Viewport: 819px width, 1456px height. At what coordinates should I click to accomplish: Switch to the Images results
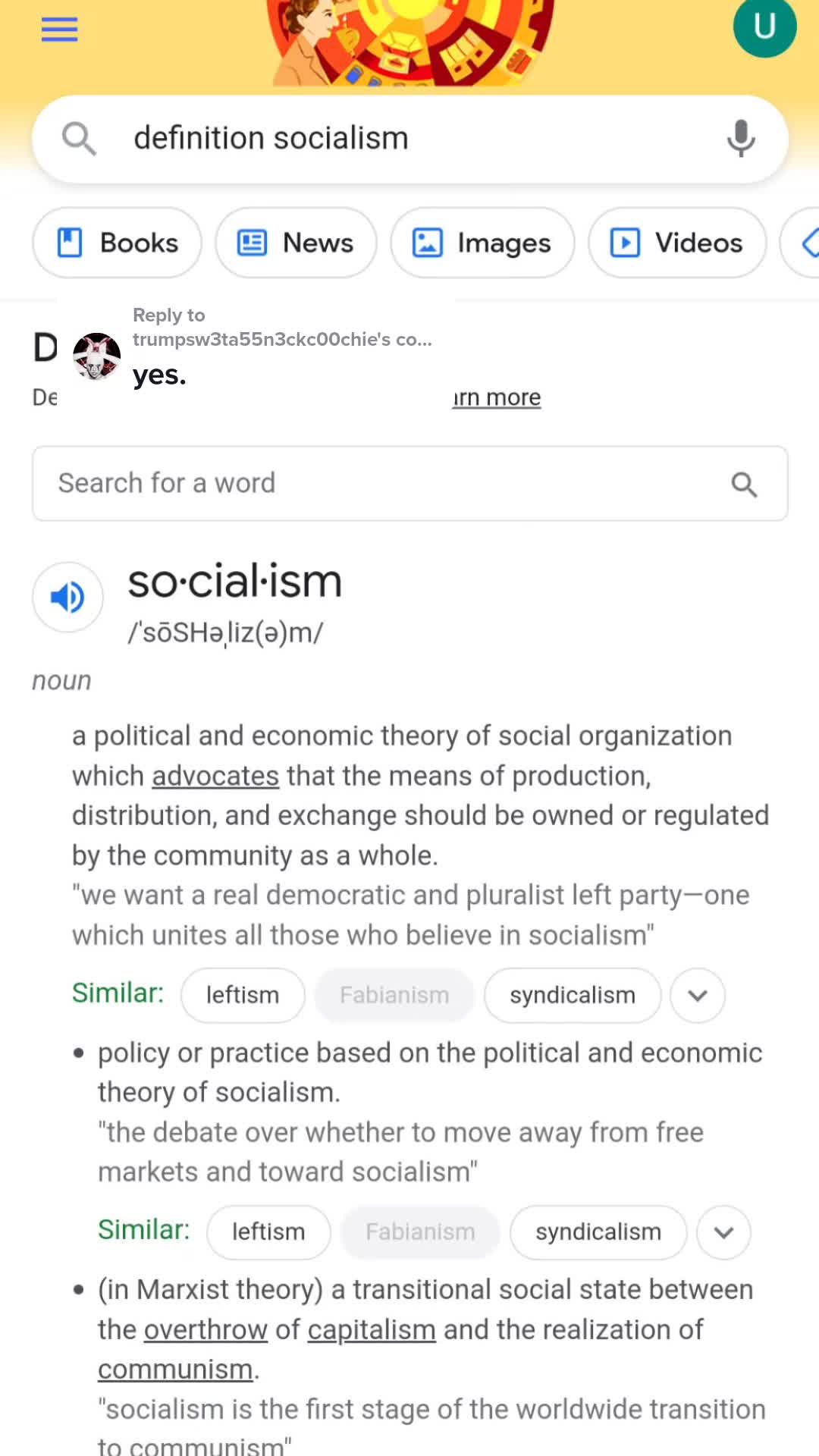pyautogui.click(x=482, y=243)
